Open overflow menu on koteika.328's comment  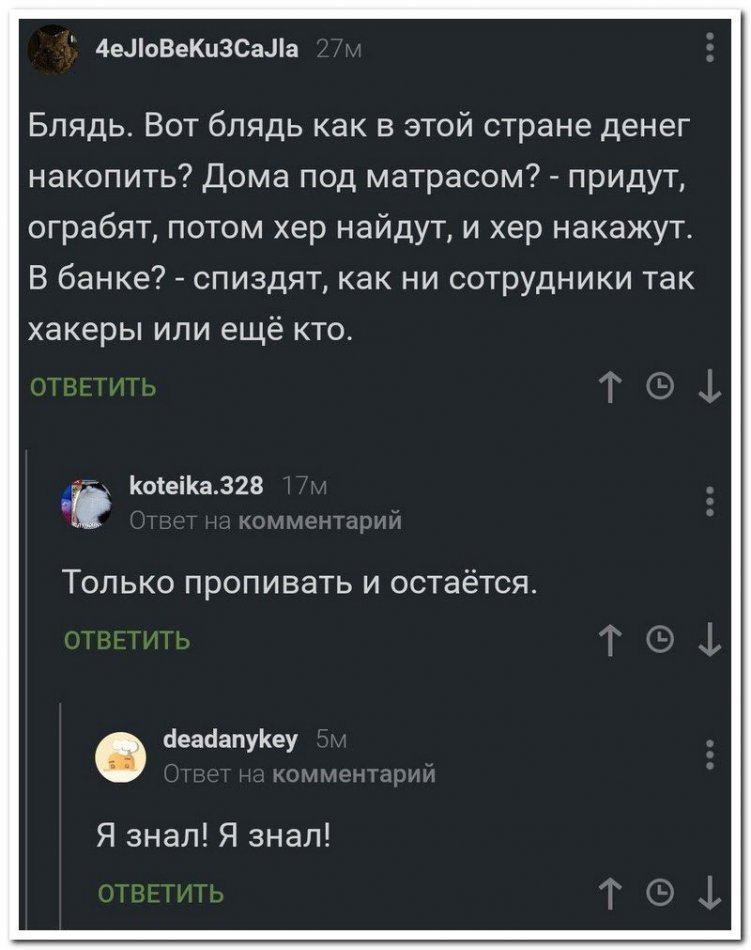[710, 498]
